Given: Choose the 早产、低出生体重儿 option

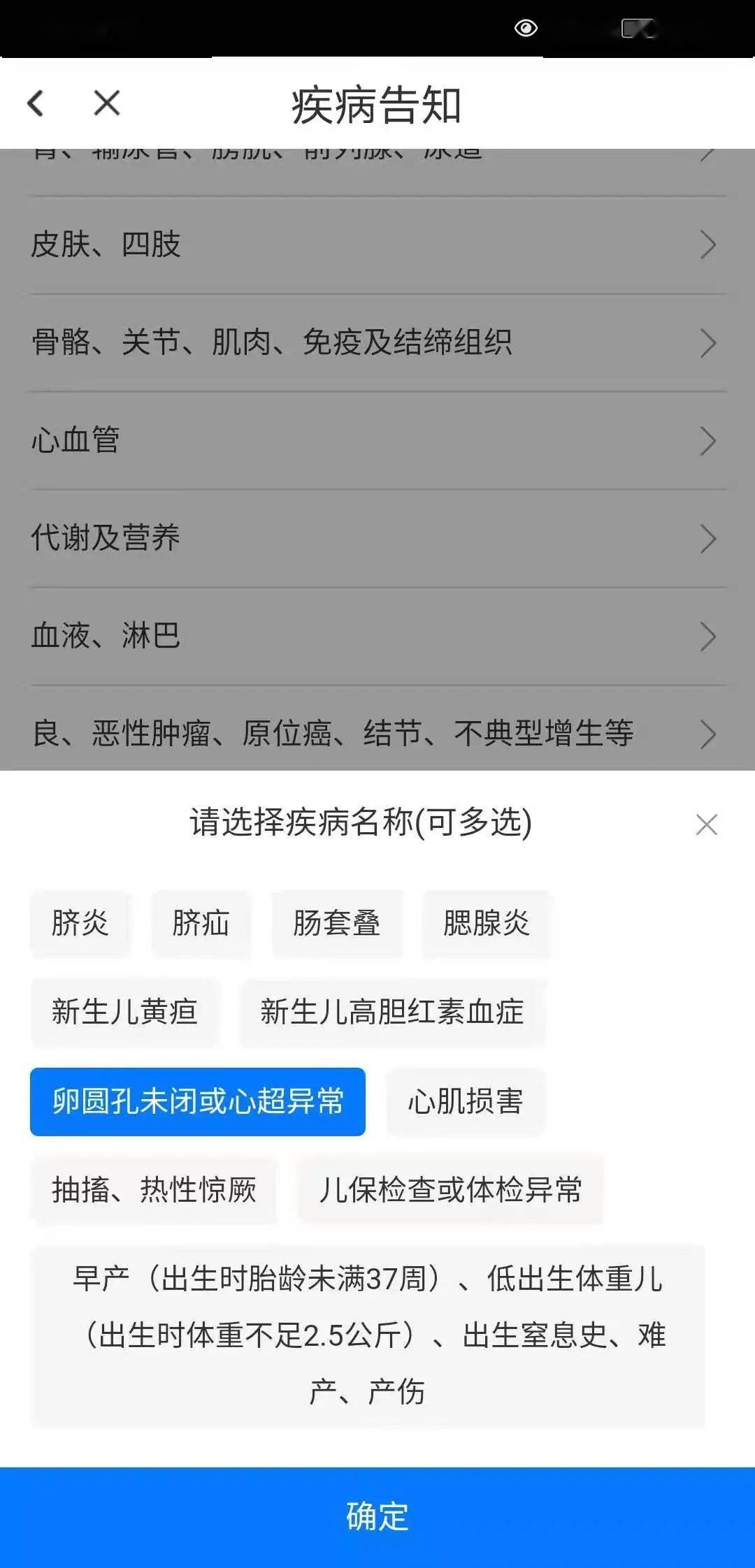Looking at the screenshot, I should point(368,1335).
